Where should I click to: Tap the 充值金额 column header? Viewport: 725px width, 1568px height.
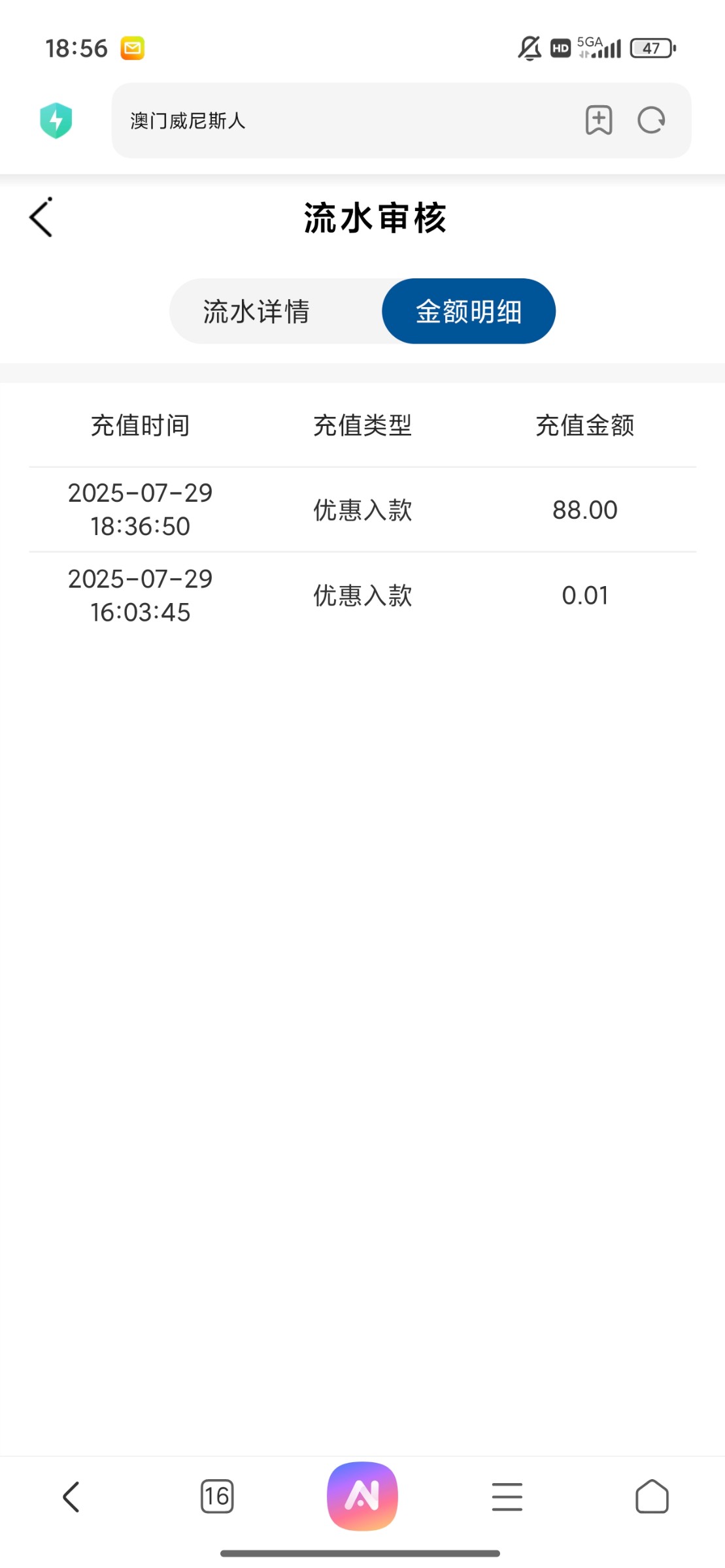pyautogui.click(x=586, y=425)
